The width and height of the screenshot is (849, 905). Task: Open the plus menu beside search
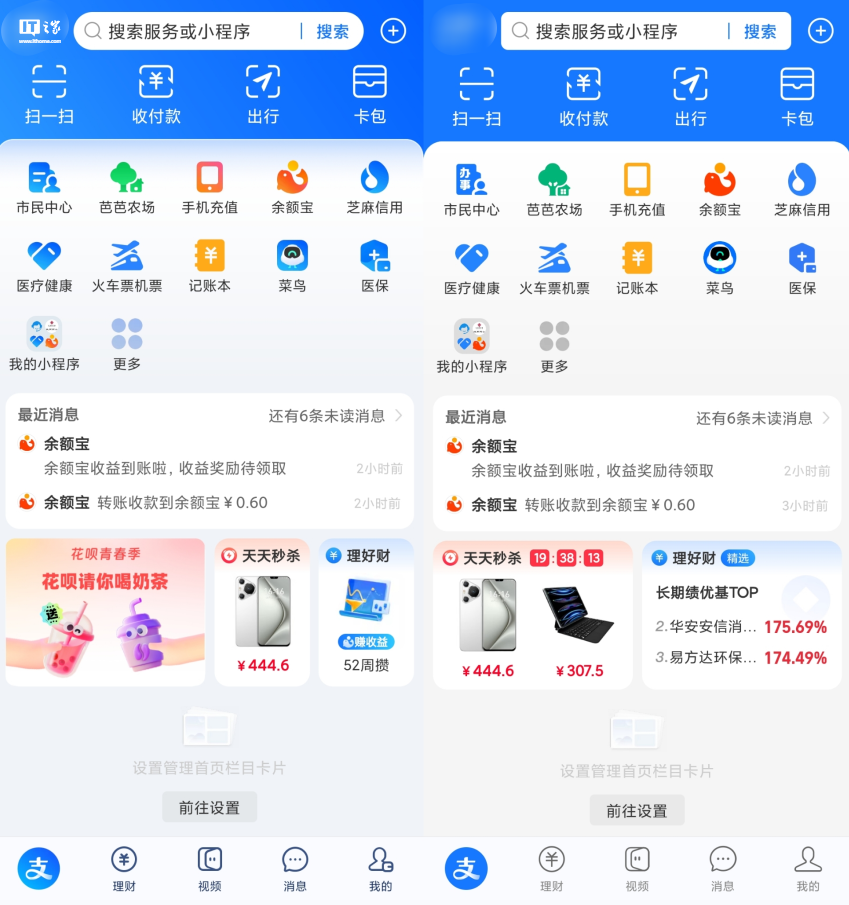pyautogui.click(x=392, y=31)
